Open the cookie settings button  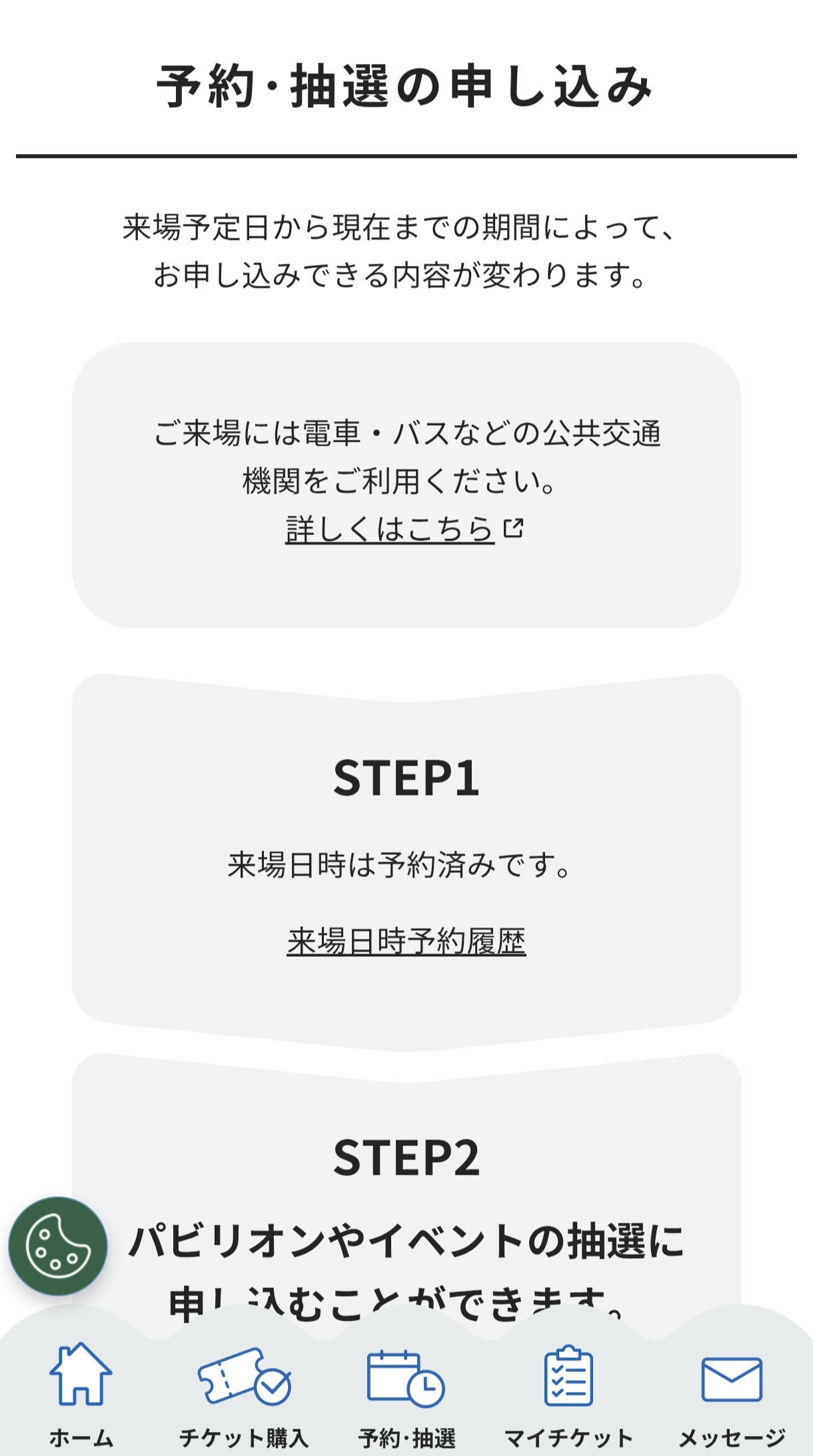pos(58,1246)
